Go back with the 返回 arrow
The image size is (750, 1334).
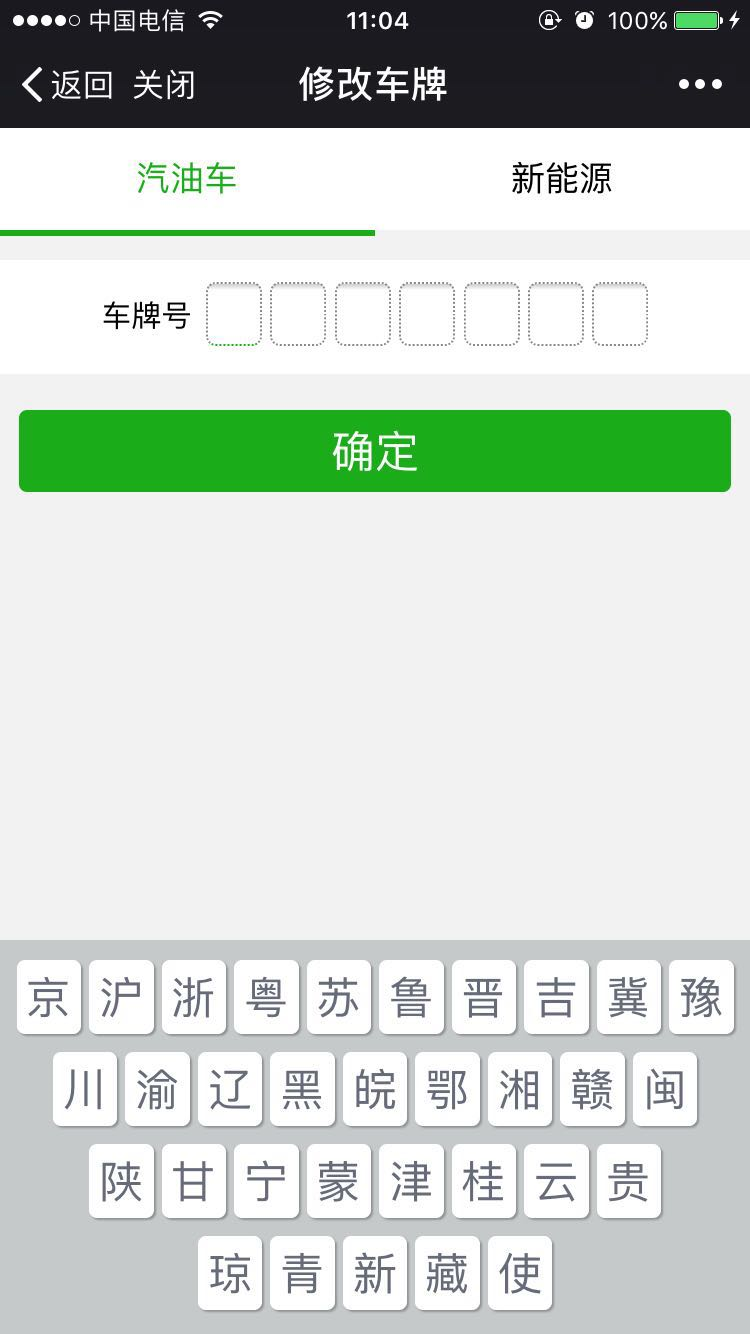click(x=66, y=85)
